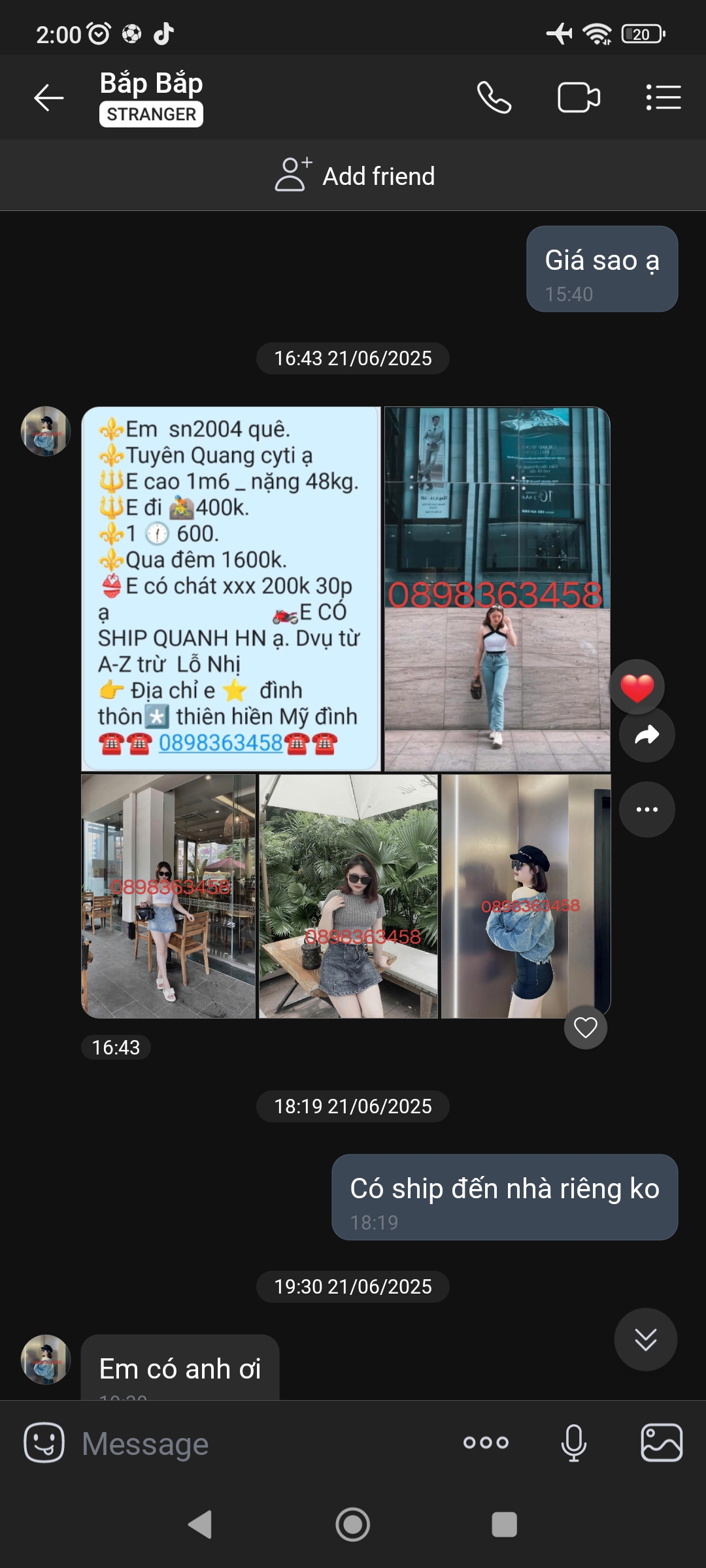
Task: Open the chat options menu
Action: tap(664, 98)
